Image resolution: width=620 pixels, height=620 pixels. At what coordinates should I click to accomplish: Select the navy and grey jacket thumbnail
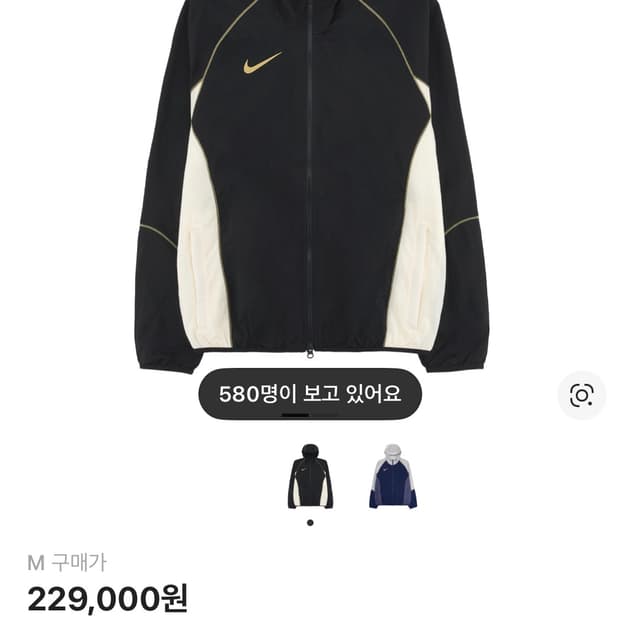tap(393, 477)
